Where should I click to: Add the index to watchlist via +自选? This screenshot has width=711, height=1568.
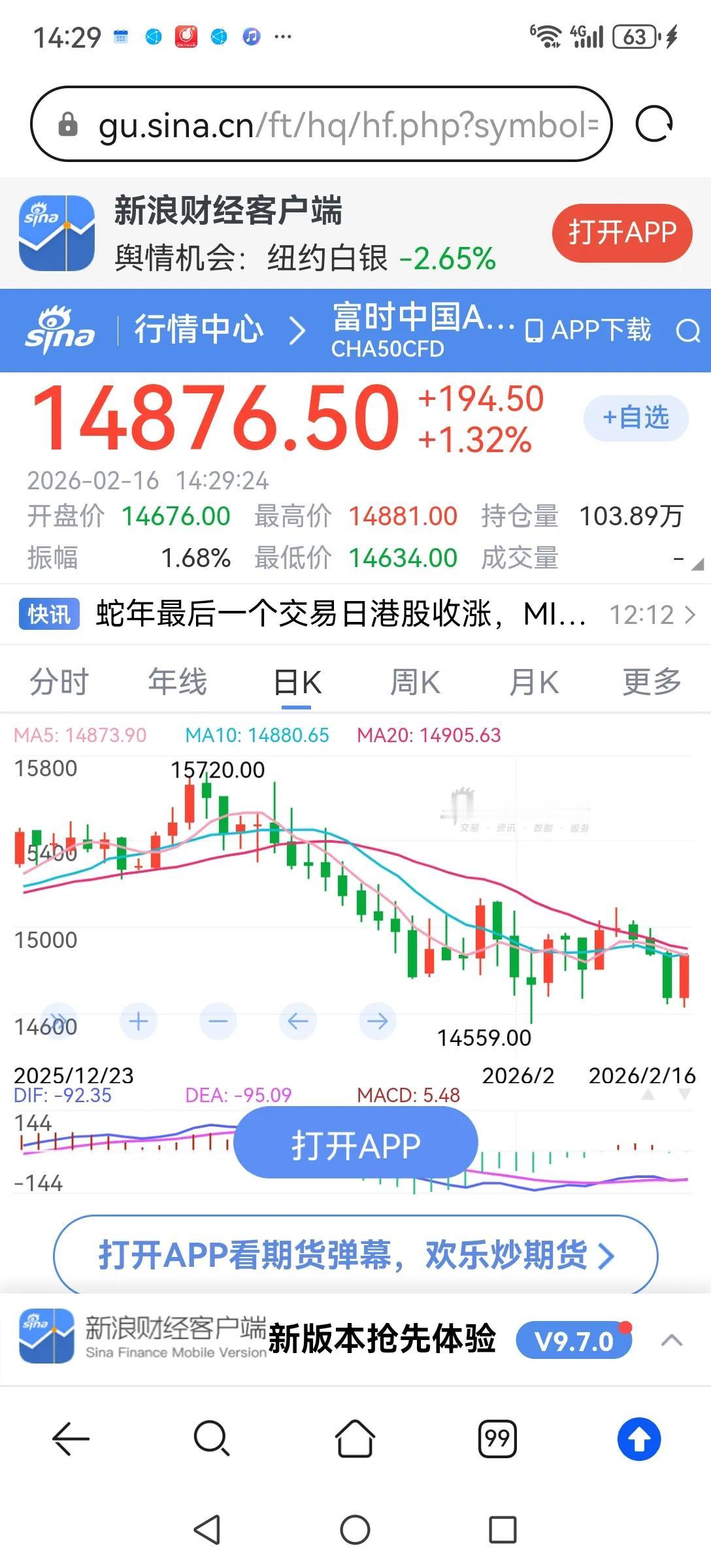tap(635, 419)
